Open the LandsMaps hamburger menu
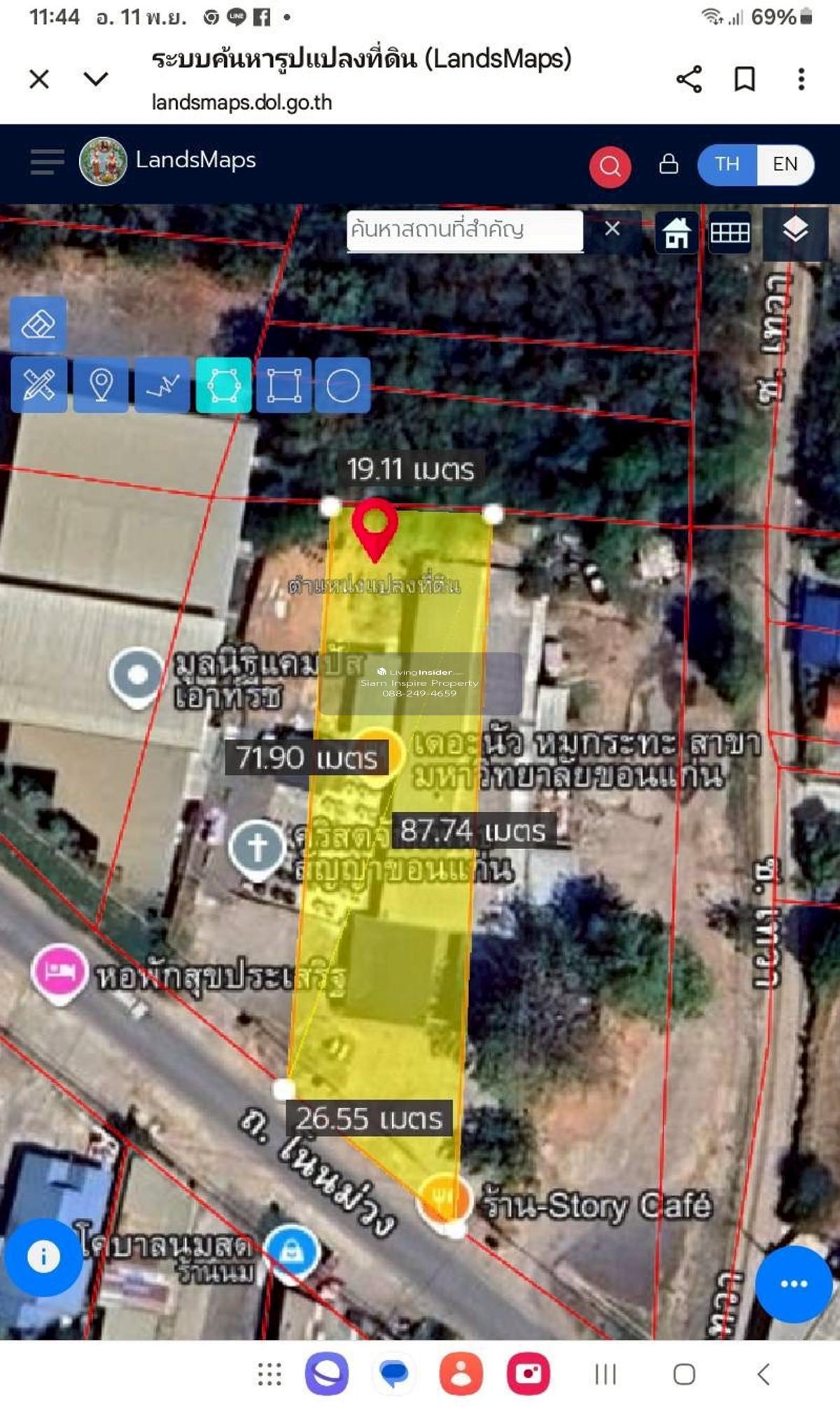Viewport: 840px width, 1407px height. [47, 162]
